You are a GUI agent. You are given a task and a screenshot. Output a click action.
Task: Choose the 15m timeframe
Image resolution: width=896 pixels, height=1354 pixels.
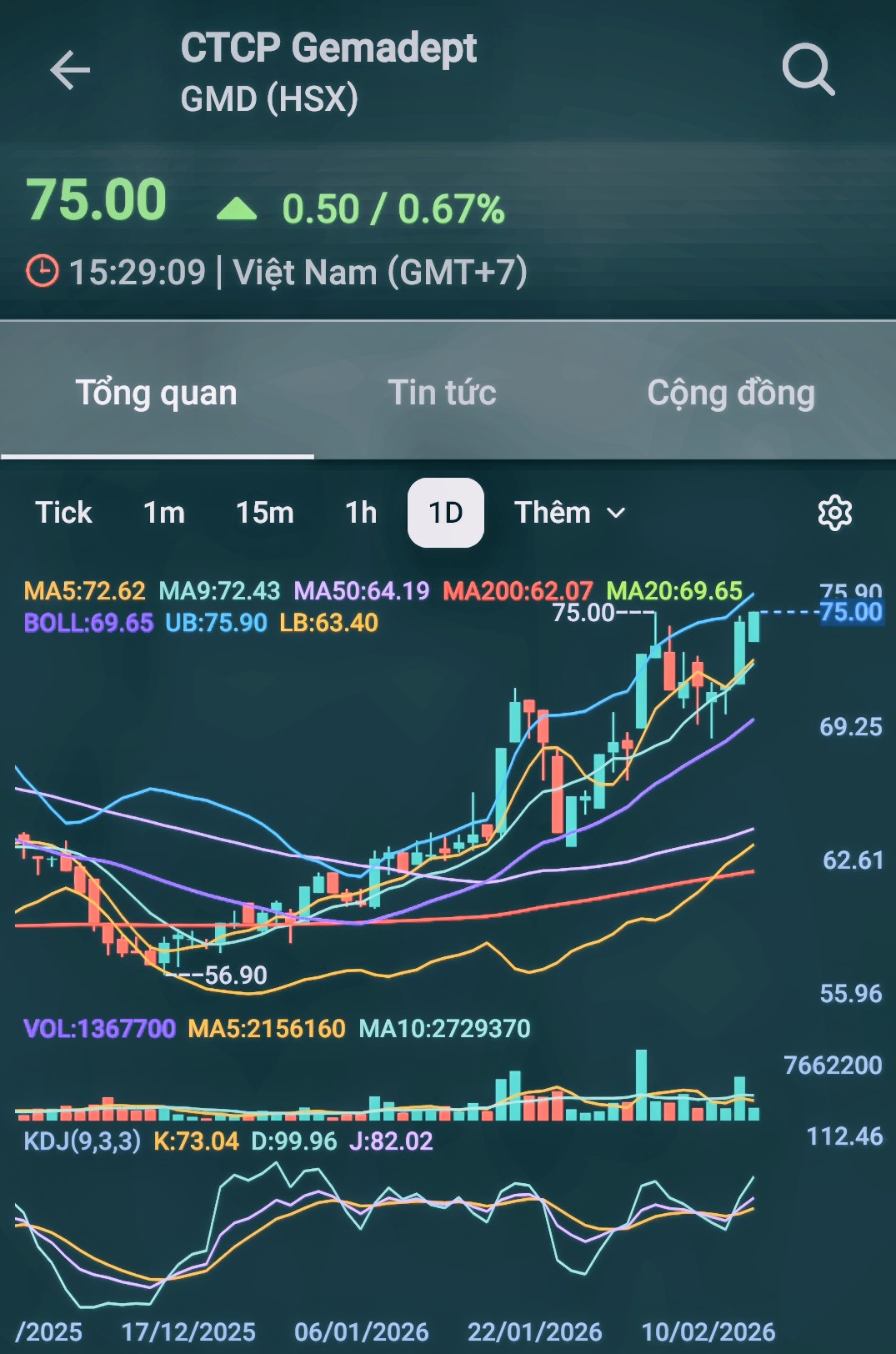point(265,513)
